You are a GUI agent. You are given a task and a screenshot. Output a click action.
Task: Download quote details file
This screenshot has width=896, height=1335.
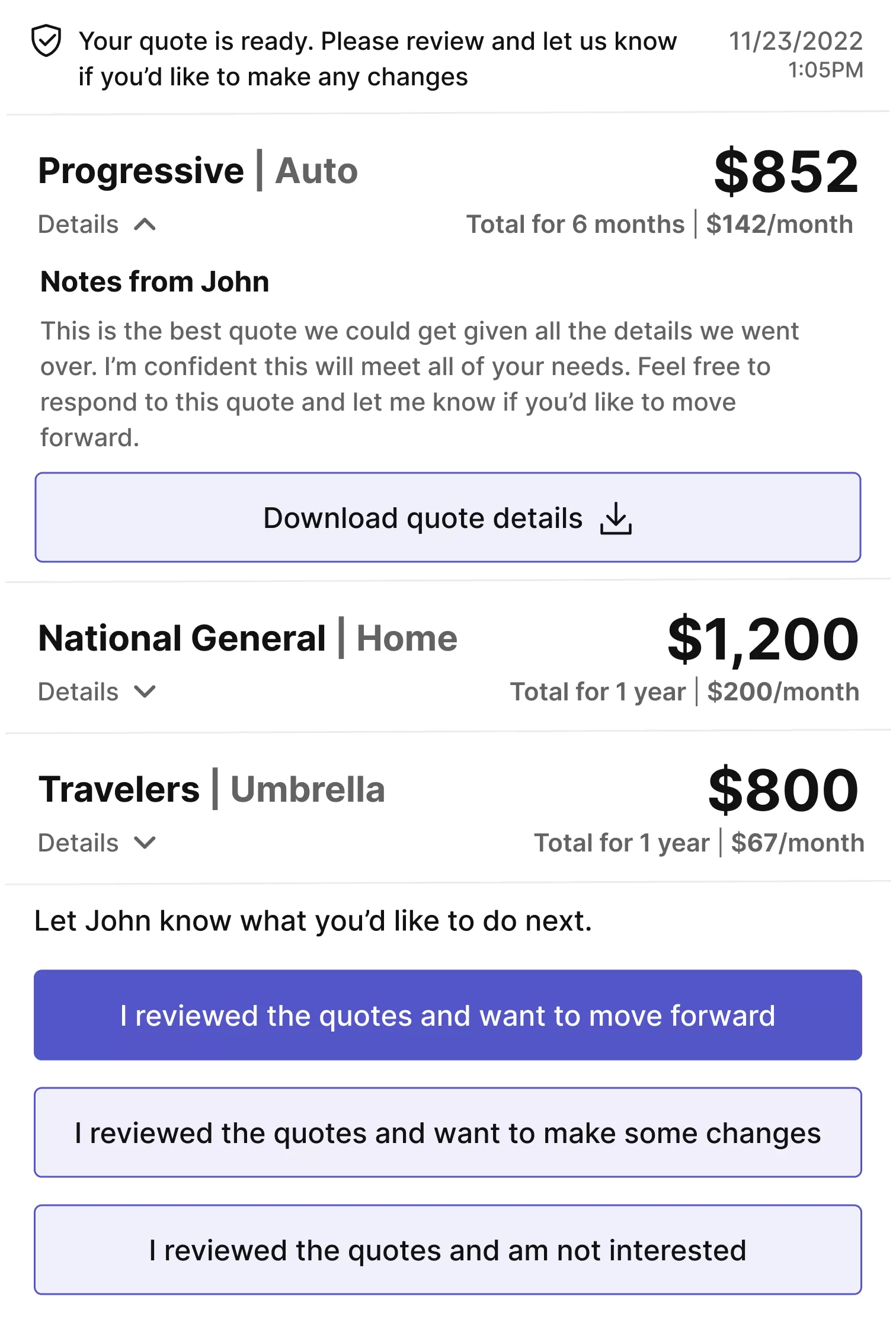tap(447, 517)
